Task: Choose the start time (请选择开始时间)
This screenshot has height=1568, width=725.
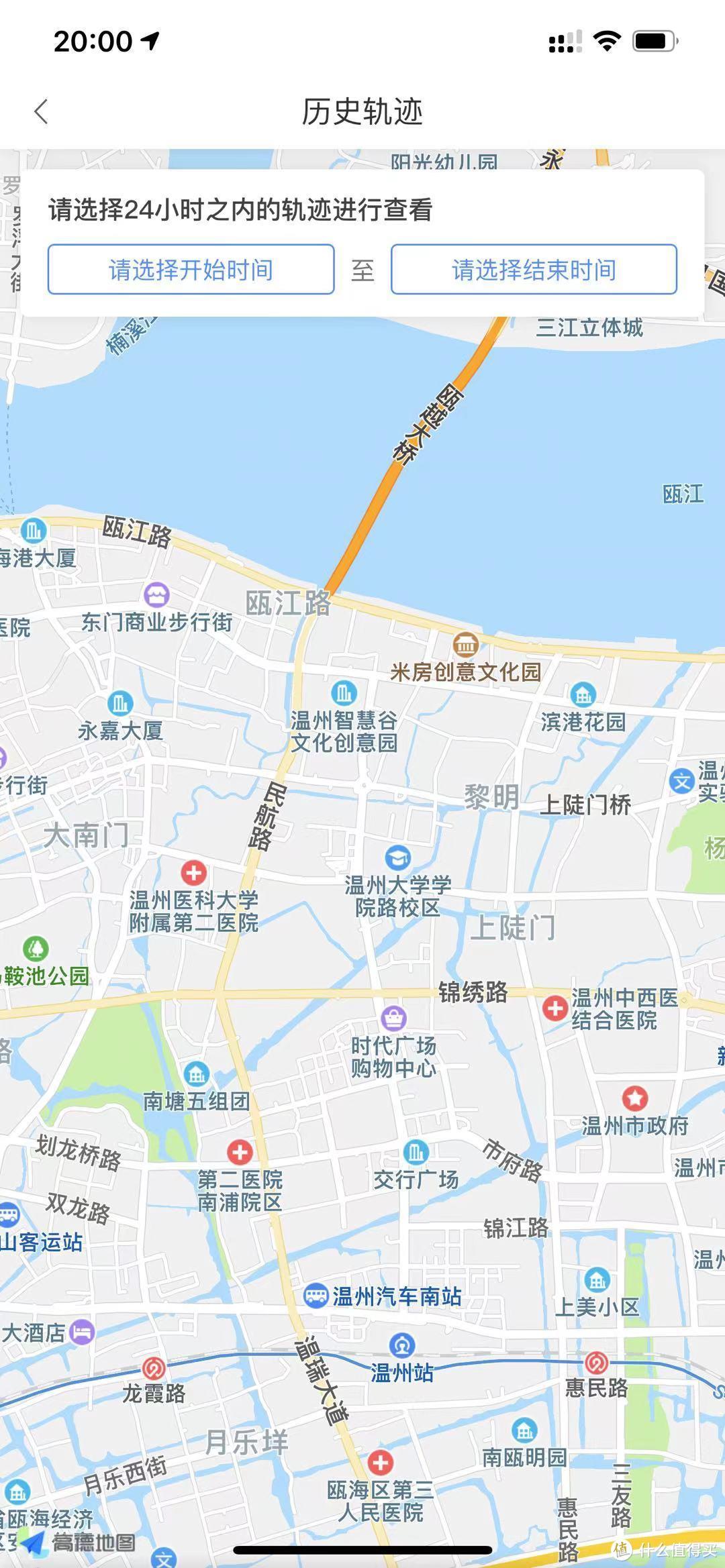Action: [191, 270]
